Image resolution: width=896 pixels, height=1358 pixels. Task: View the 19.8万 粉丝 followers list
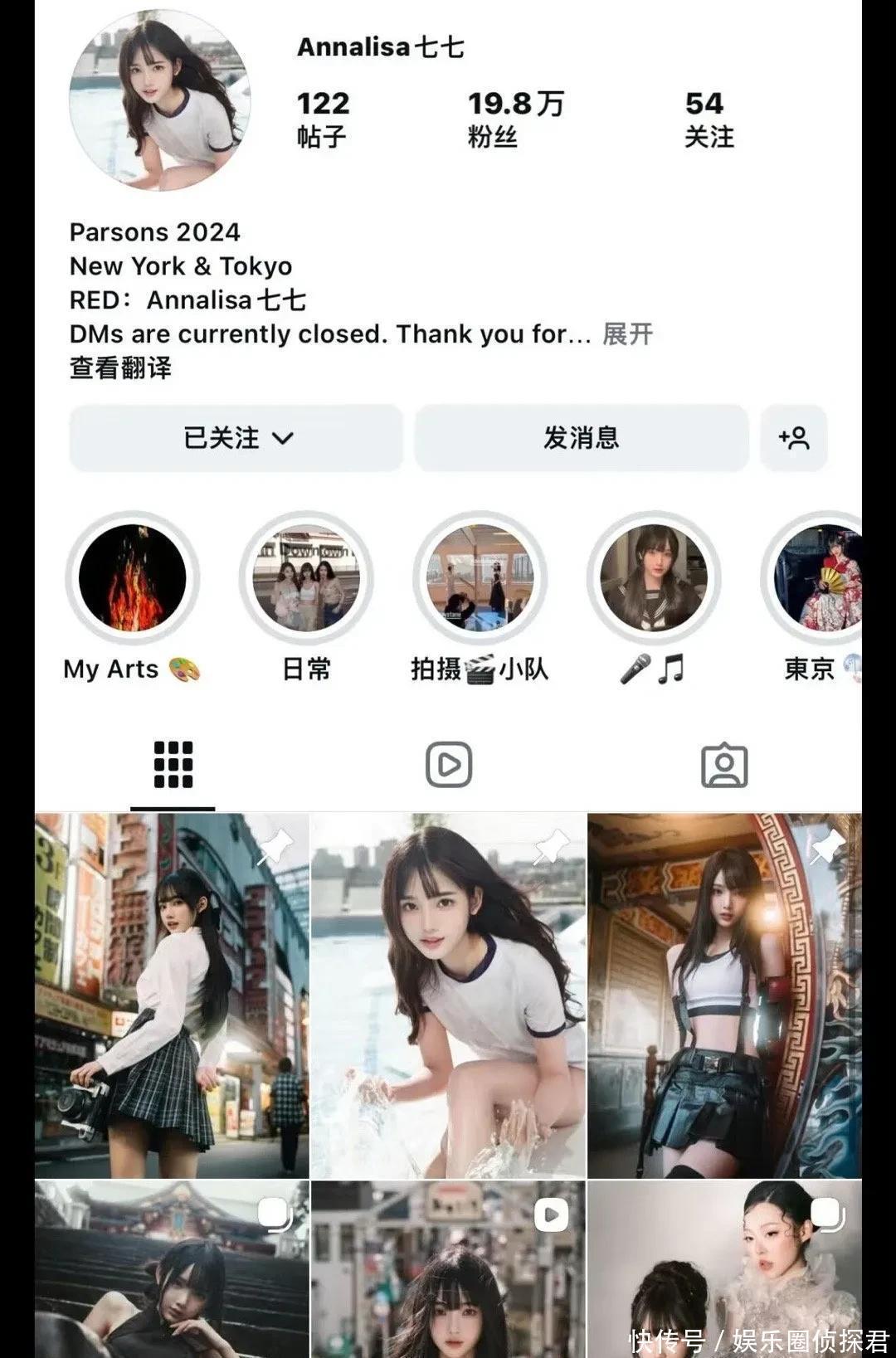pos(514,119)
